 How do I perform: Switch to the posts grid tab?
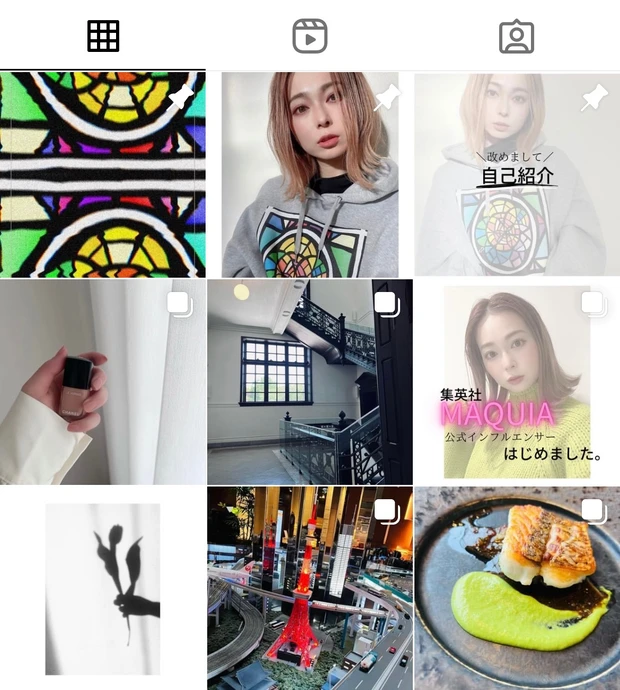(103, 36)
